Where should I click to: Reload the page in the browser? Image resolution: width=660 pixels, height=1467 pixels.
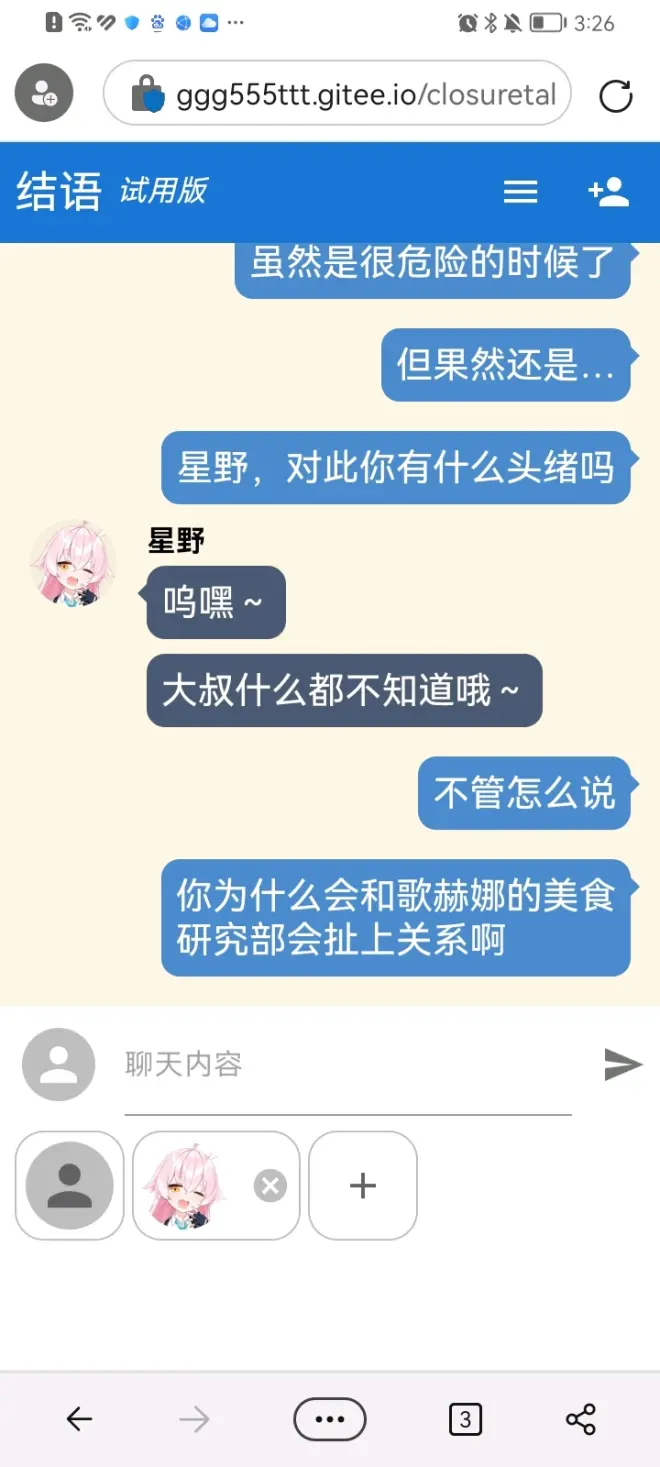pos(615,96)
